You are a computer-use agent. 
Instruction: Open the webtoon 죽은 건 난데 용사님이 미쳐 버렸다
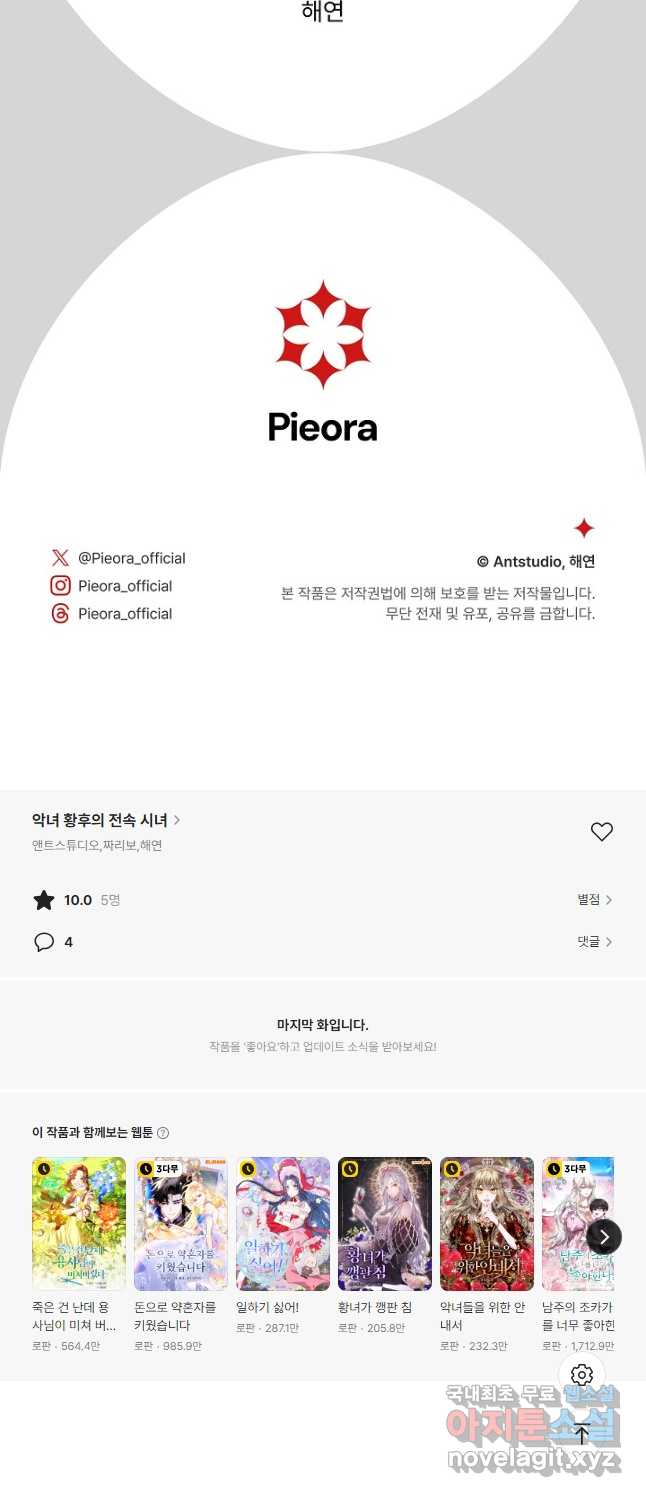79,1224
